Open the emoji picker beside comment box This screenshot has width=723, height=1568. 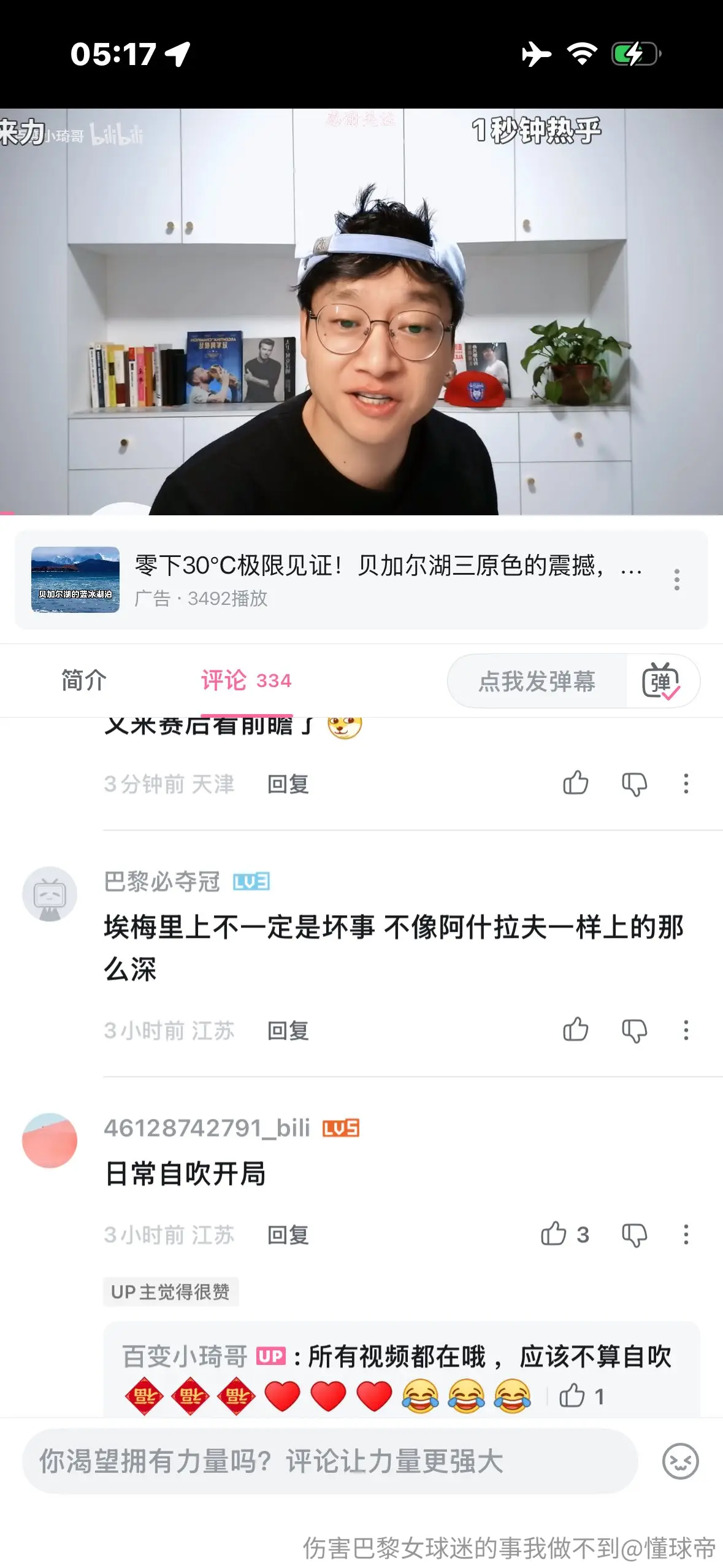680,1461
